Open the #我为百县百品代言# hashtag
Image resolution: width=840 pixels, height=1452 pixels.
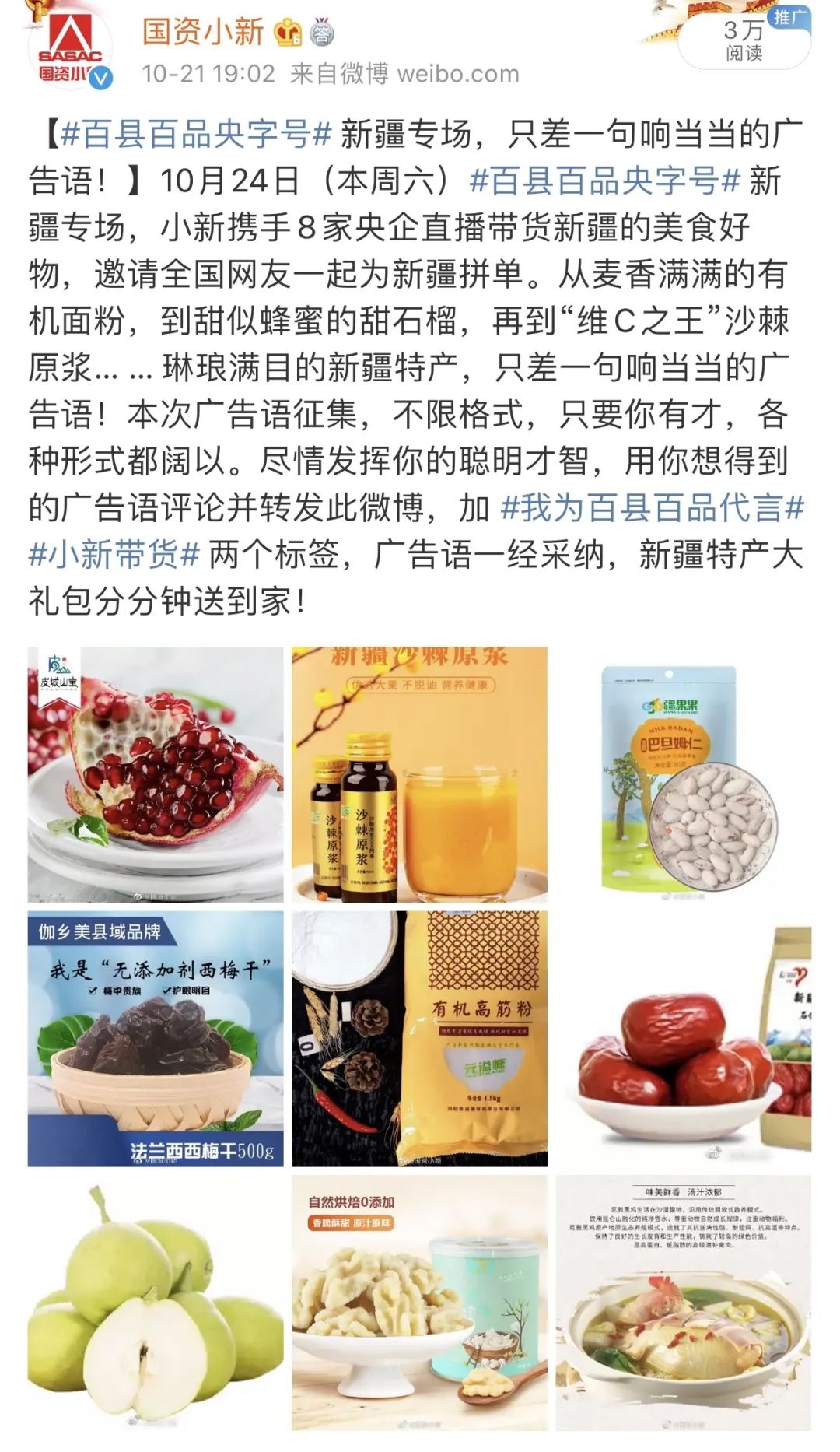point(652,508)
